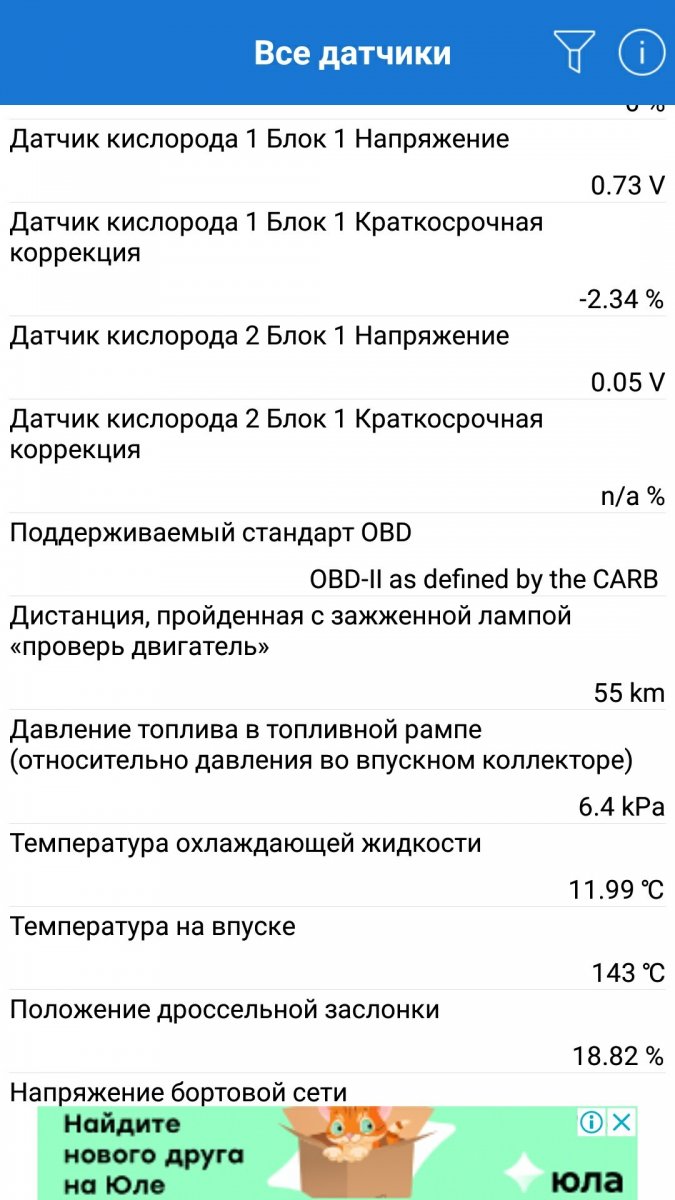The width and height of the screenshot is (675, 1200).
Task: Open the ad info icon
Action: tap(592, 1122)
